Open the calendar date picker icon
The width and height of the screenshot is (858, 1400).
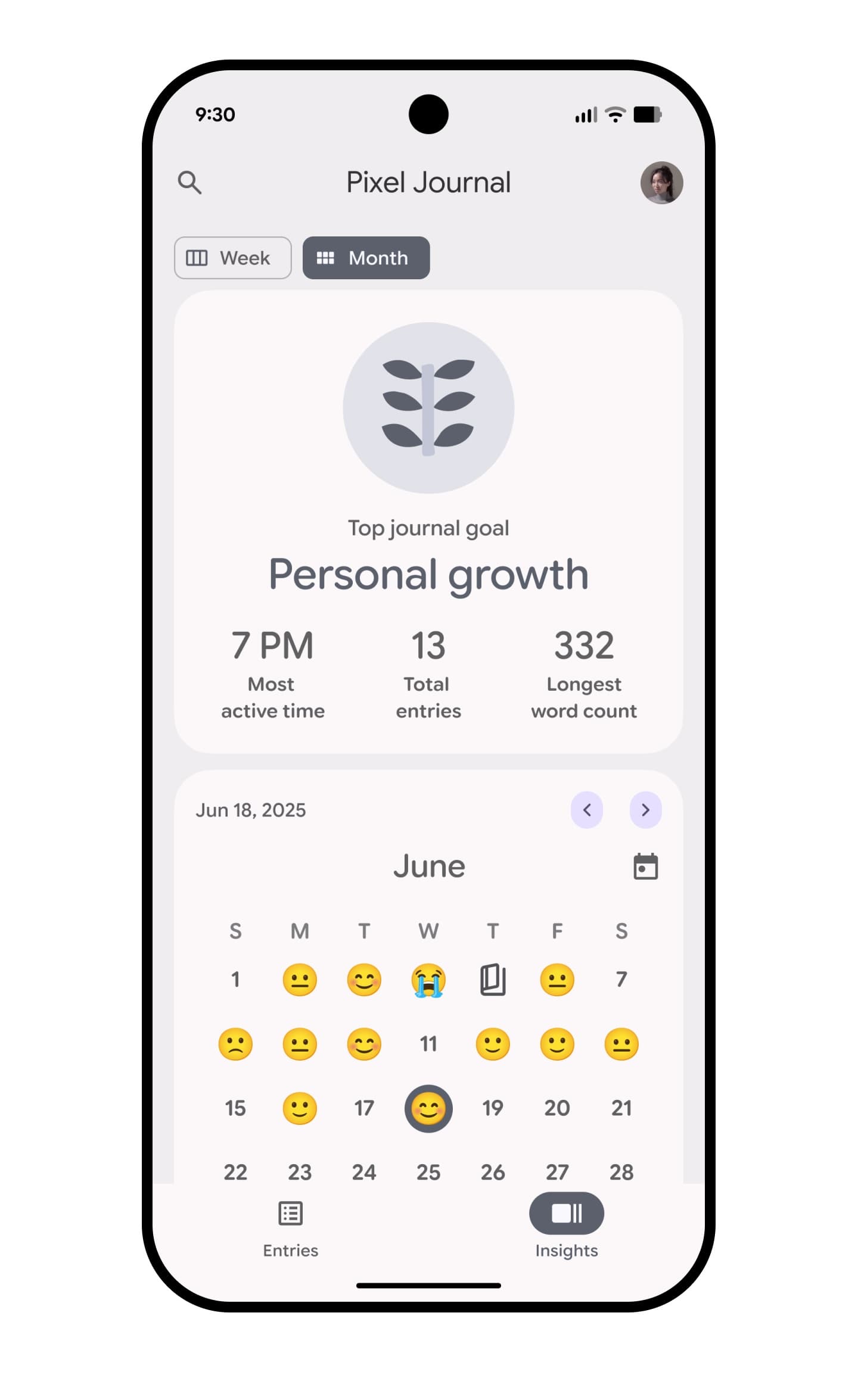pyautogui.click(x=645, y=866)
